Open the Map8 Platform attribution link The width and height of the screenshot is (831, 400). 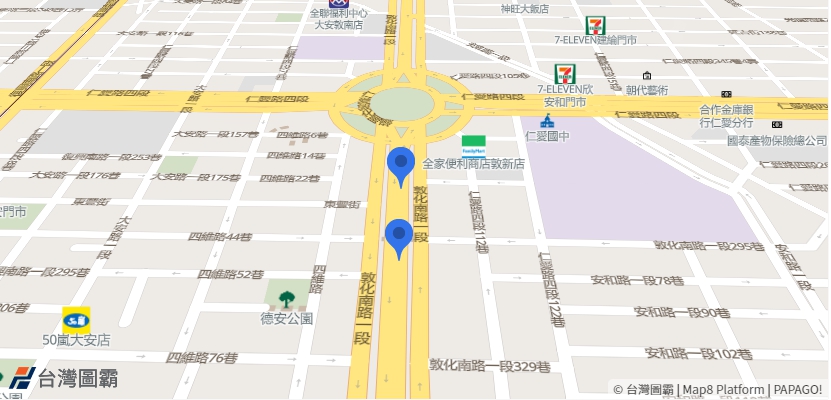(725, 390)
